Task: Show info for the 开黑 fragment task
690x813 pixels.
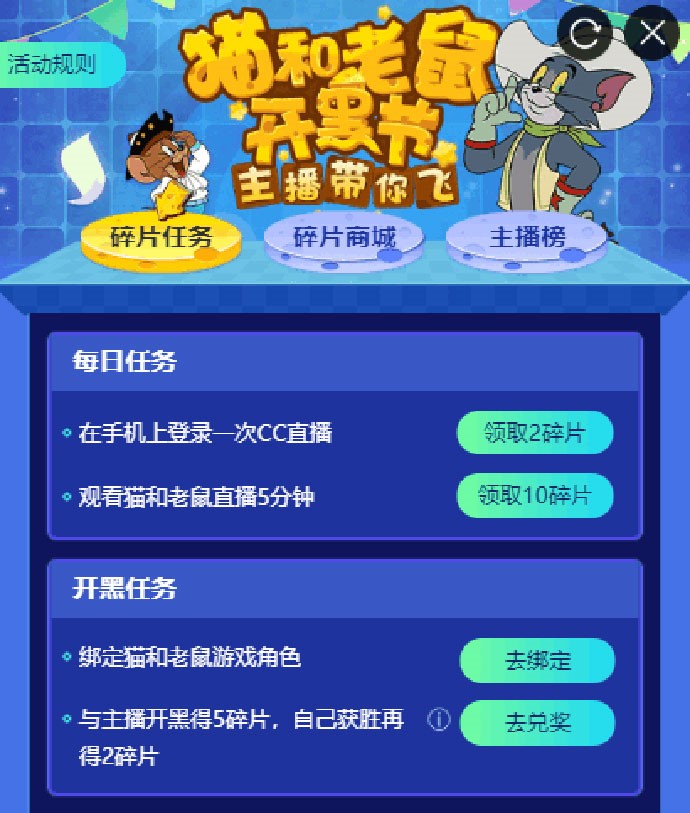Action: [438, 720]
